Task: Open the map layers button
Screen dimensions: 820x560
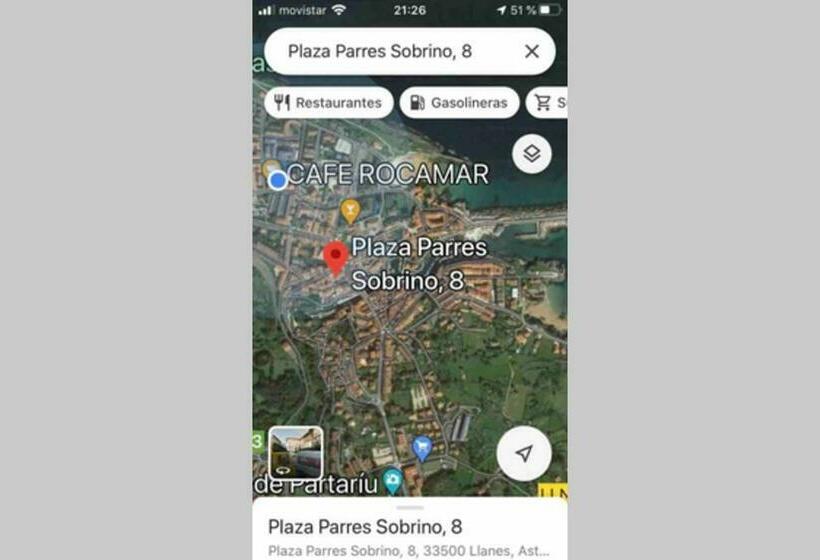Action: pos(532,153)
